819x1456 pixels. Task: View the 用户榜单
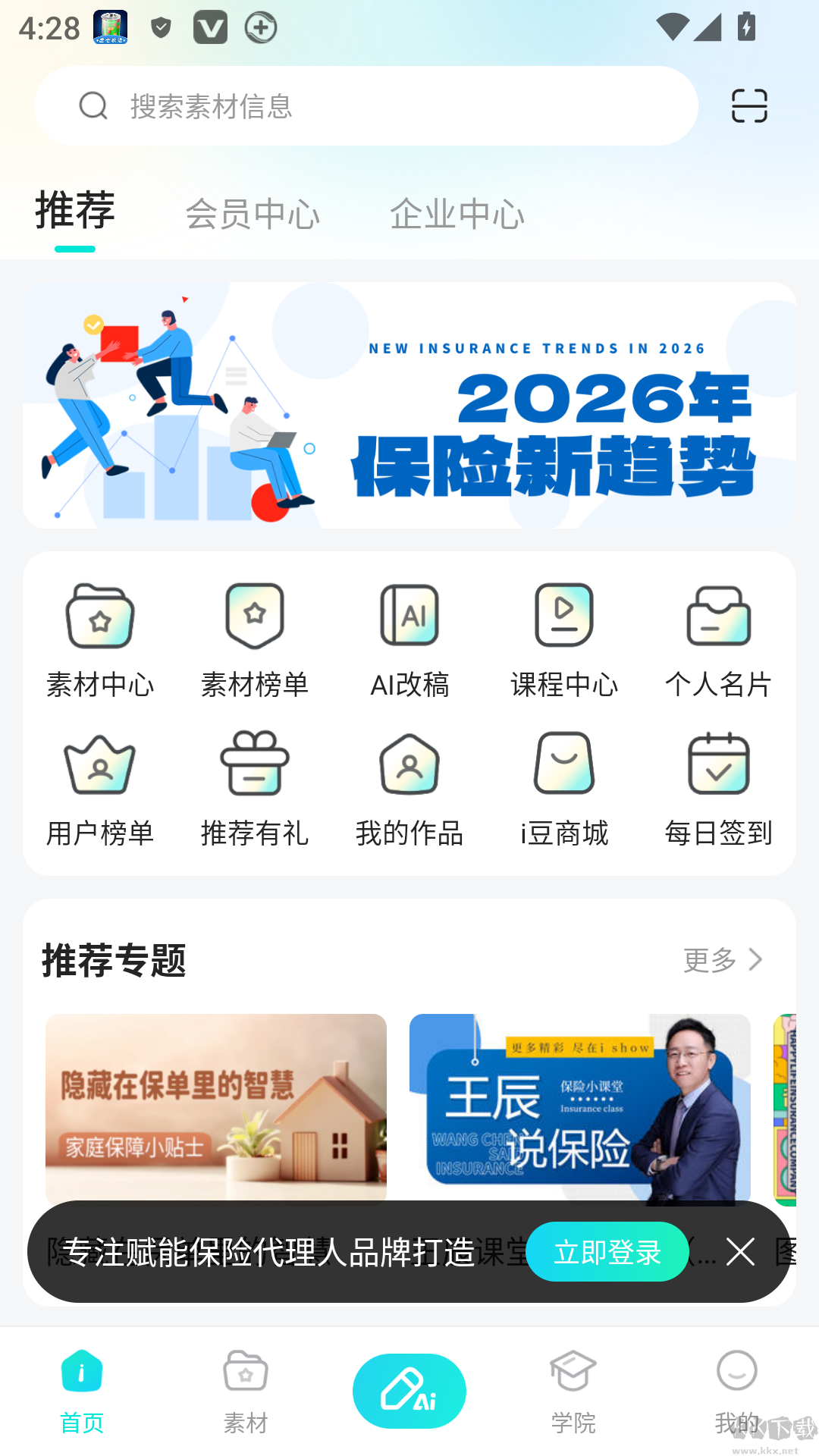(100, 789)
